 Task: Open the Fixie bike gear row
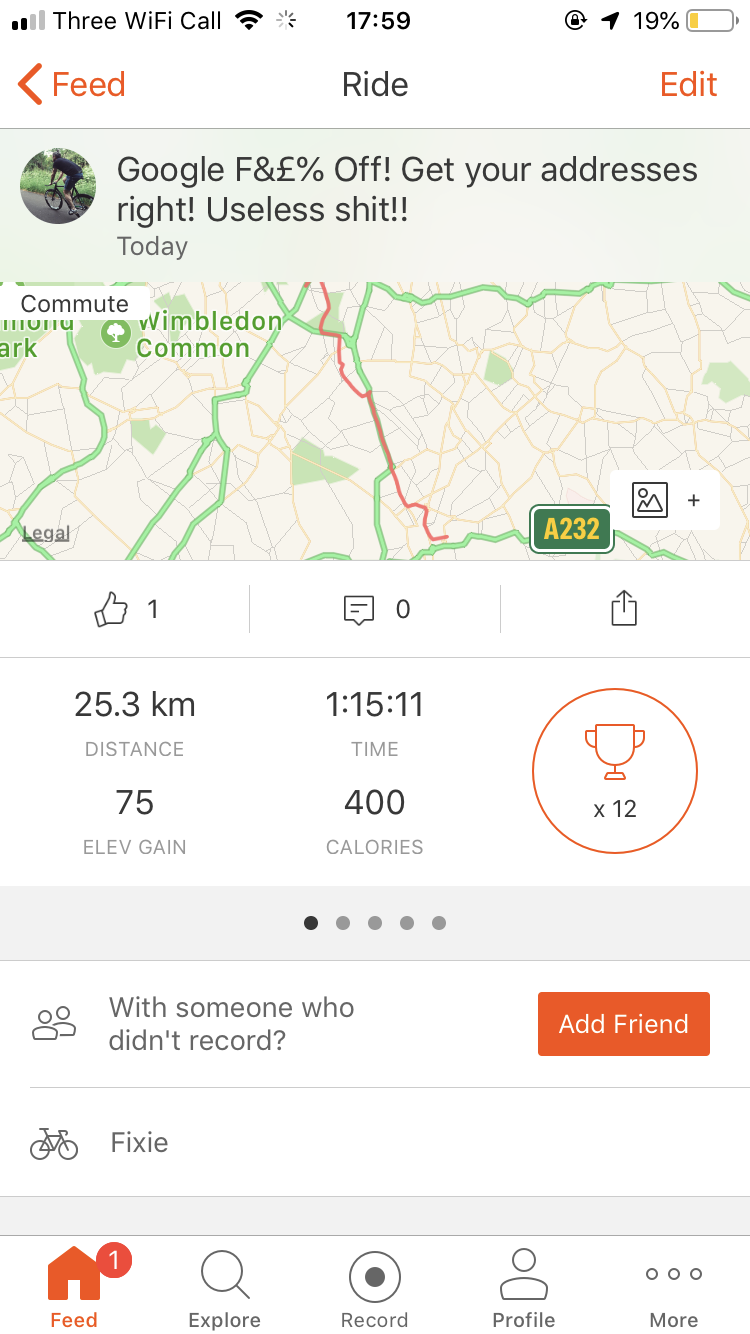375,1142
